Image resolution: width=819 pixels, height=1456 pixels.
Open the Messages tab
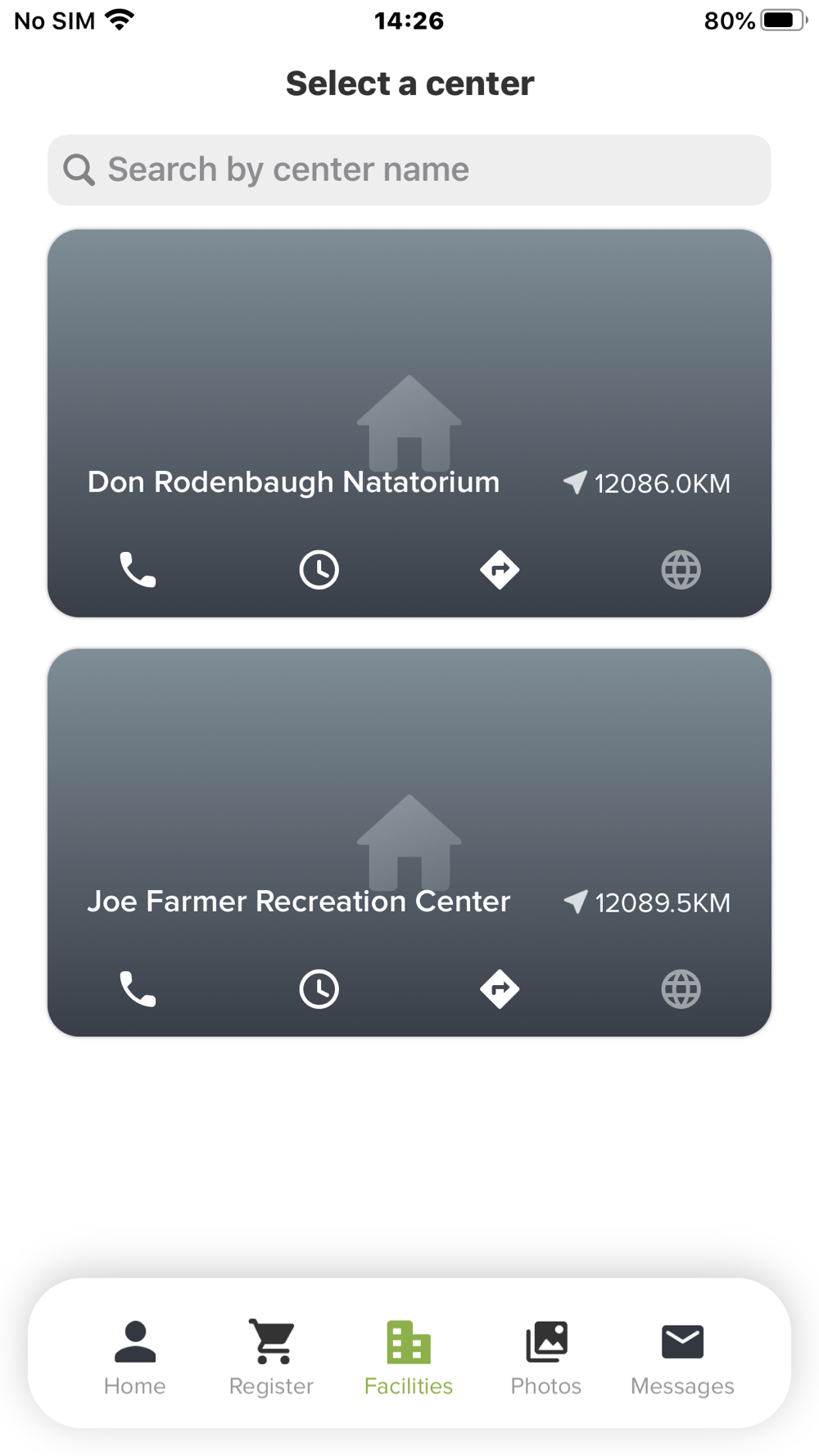pyautogui.click(x=682, y=1357)
